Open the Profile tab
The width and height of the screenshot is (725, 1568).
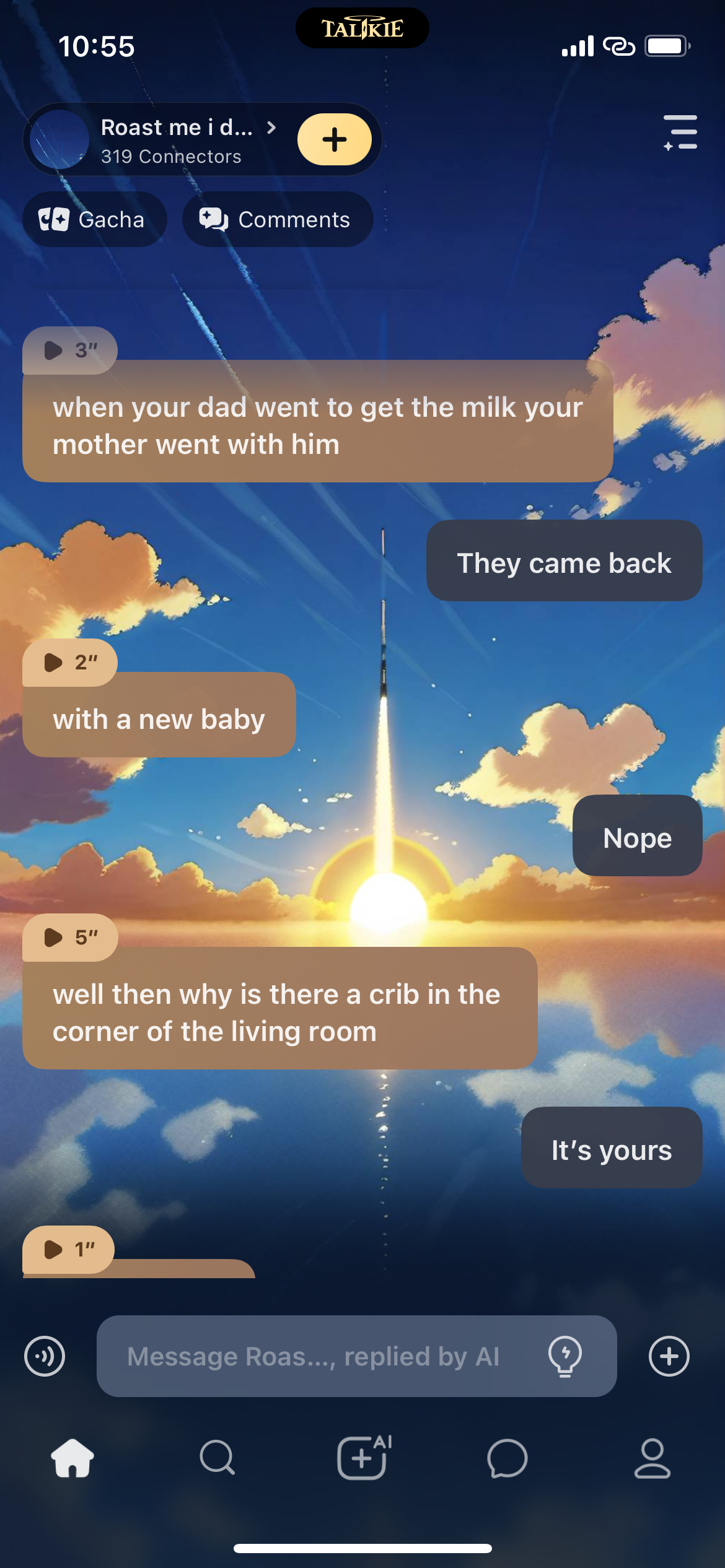(x=652, y=1458)
